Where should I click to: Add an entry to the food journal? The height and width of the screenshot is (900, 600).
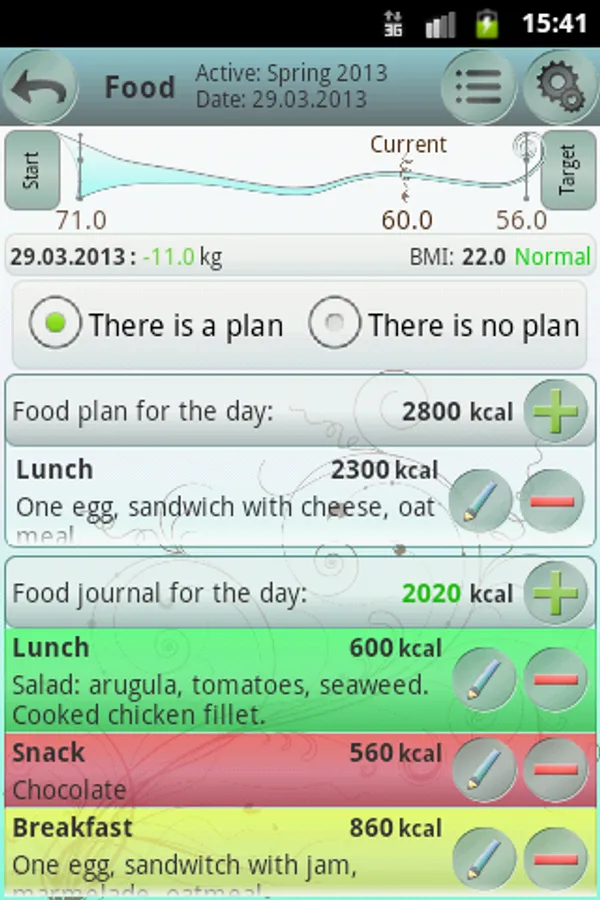pyautogui.click(x=556, y=593)
